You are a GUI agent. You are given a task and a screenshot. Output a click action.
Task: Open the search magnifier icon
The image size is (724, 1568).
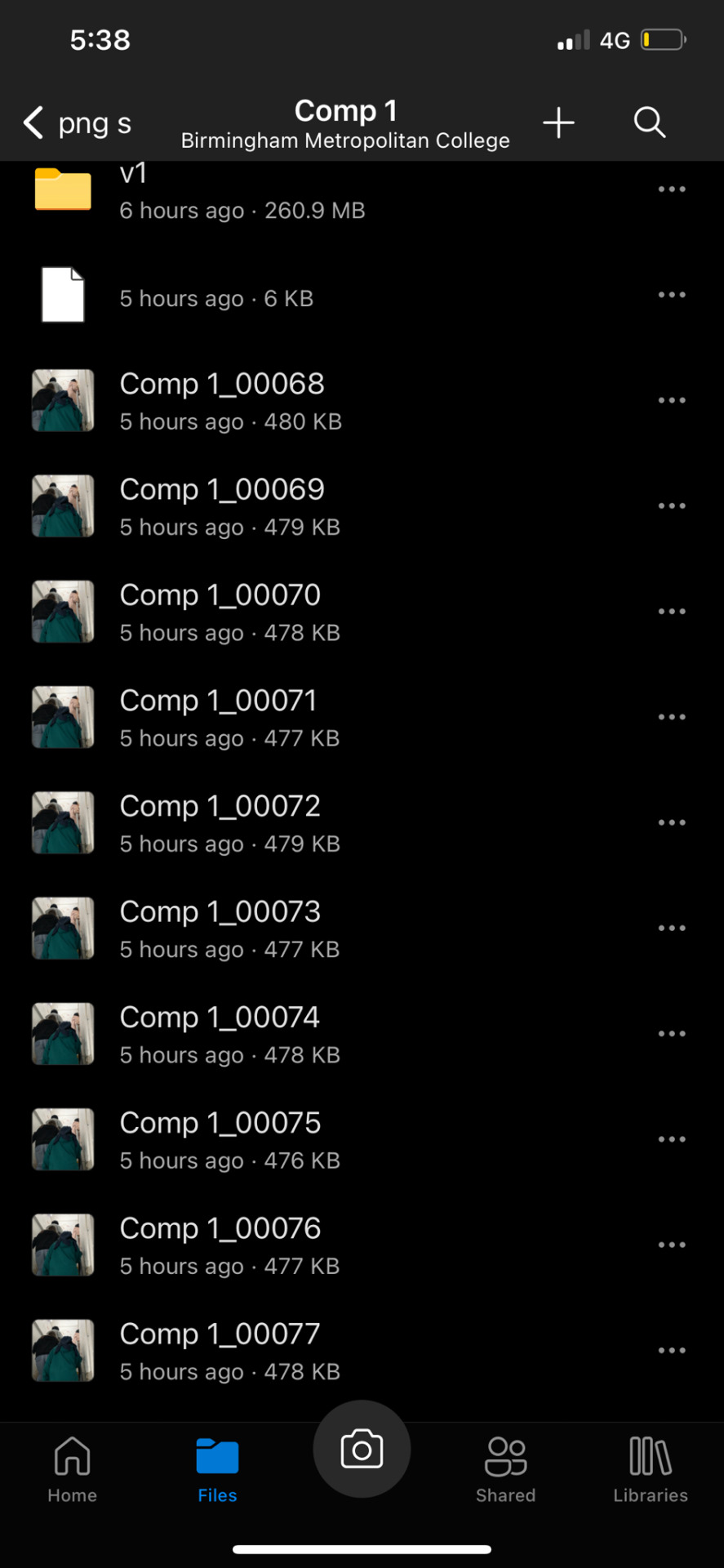point(650,123)
